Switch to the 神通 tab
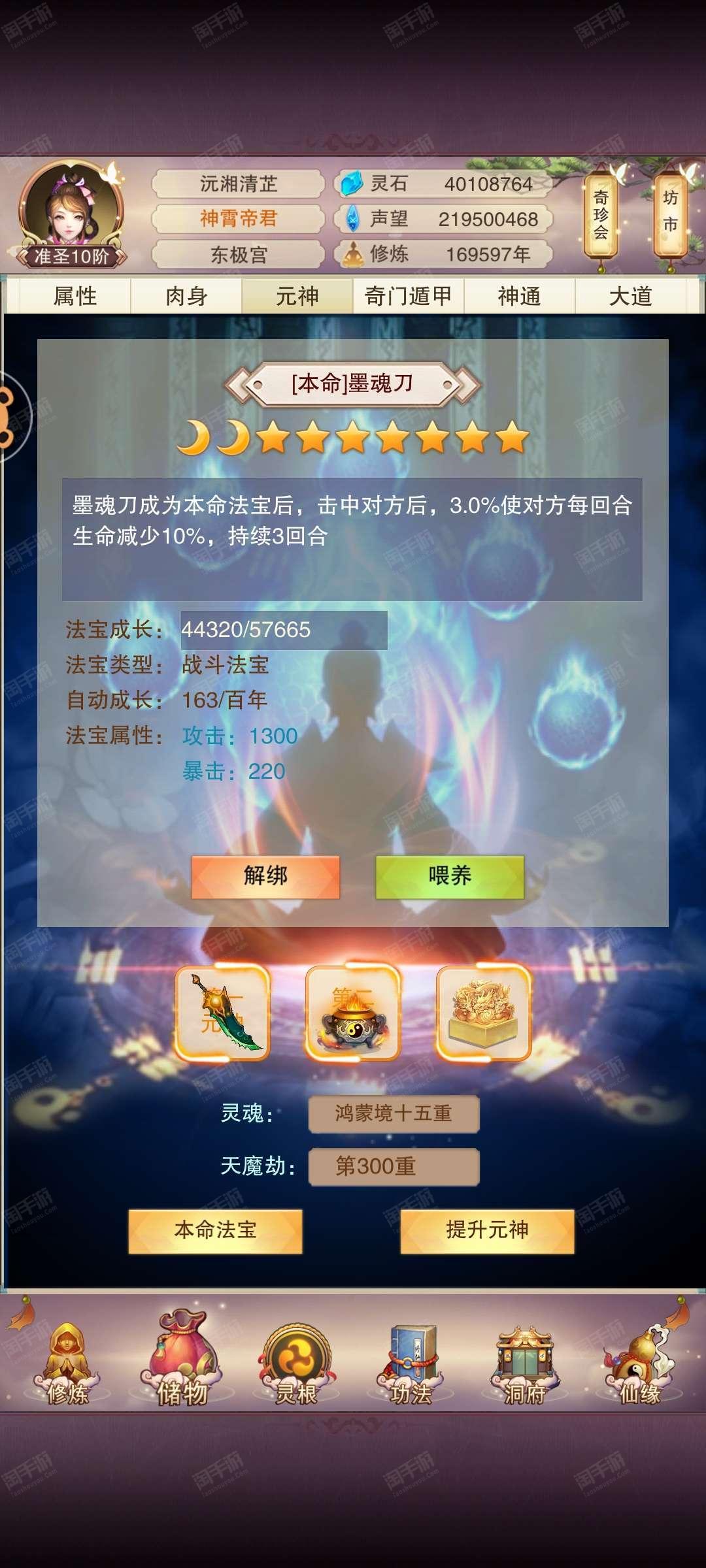The height and width of the screenshot is (1568, 706). (520, 296)
